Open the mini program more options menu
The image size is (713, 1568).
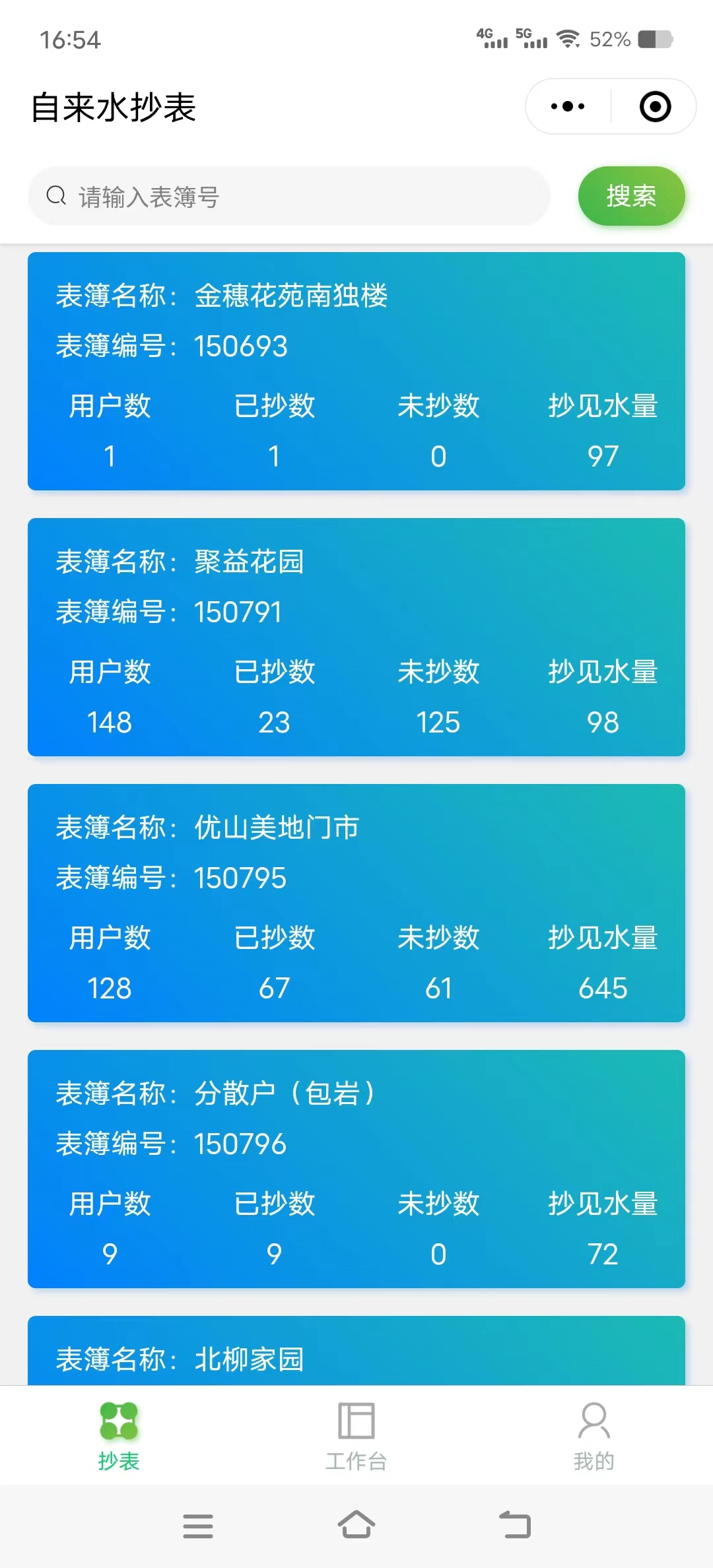coord(568,106)
